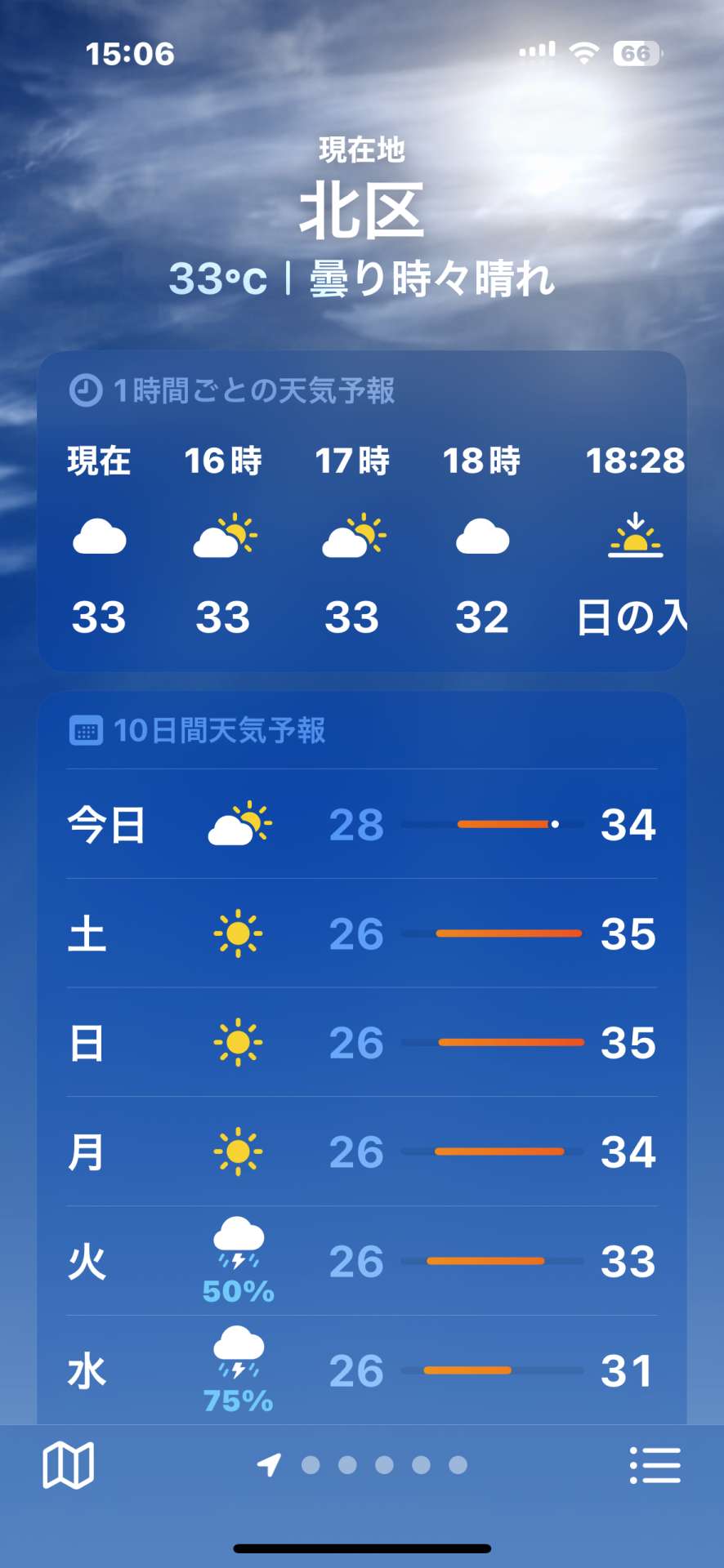View Monday (月) forecast details

click(x=361, y=1152)
